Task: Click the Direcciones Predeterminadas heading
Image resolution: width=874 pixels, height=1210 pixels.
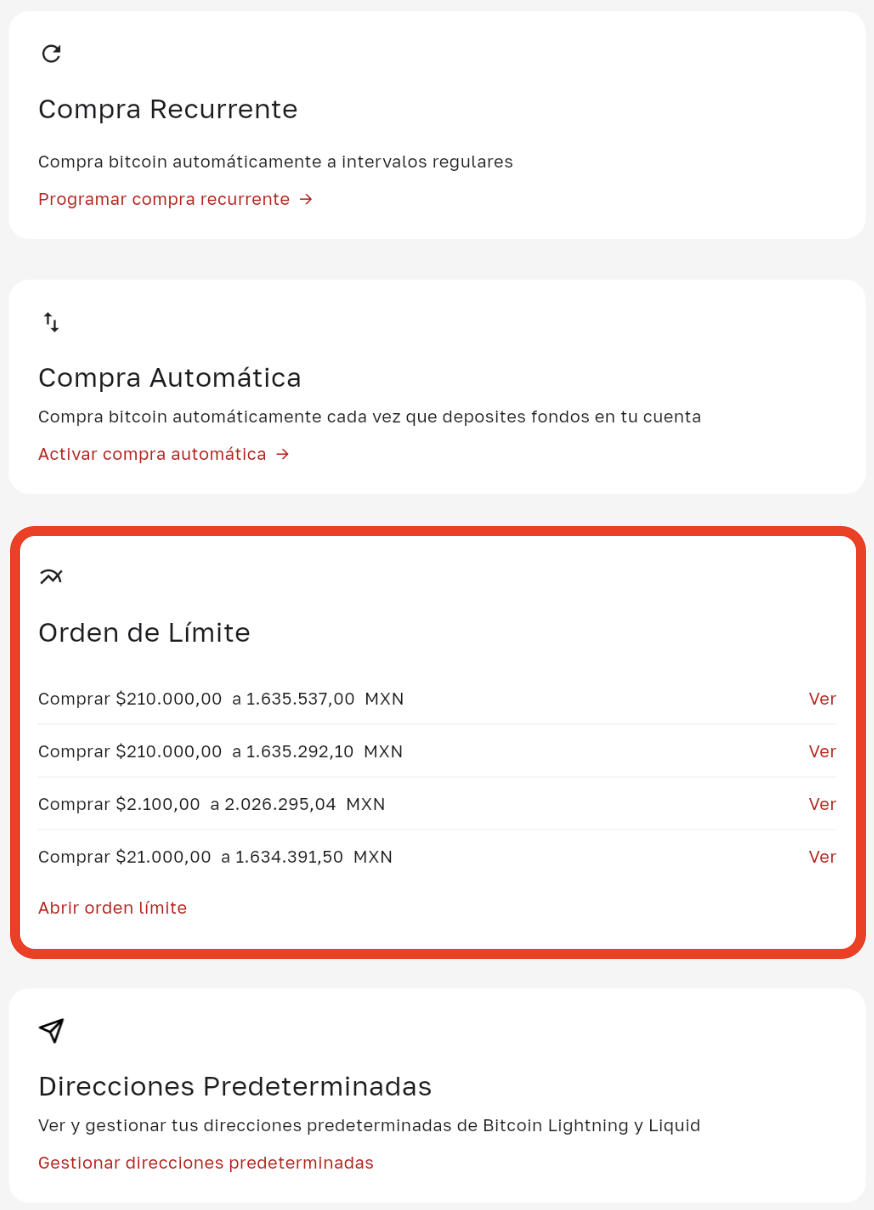Action: [x=234, y=1086]
